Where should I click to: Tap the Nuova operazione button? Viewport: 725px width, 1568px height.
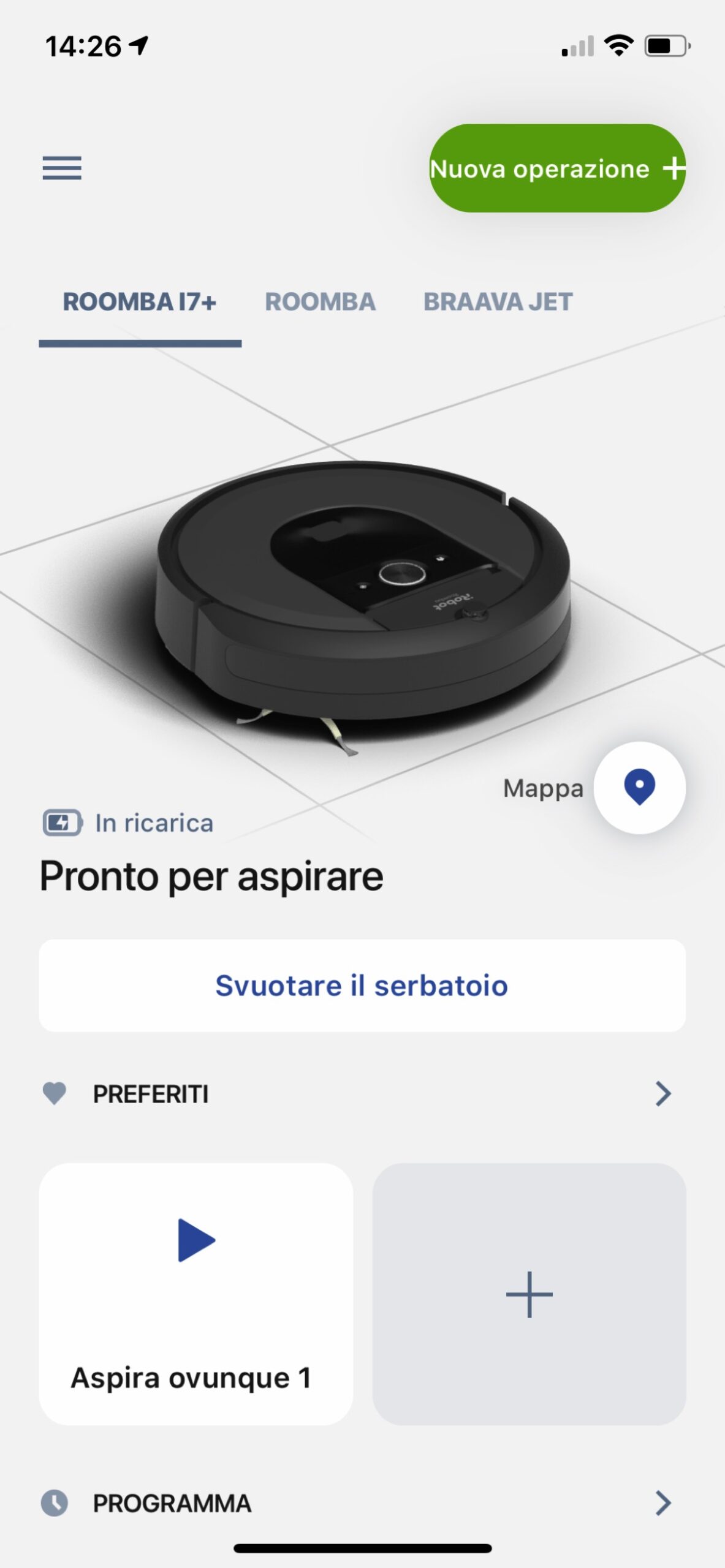[556, 168]
